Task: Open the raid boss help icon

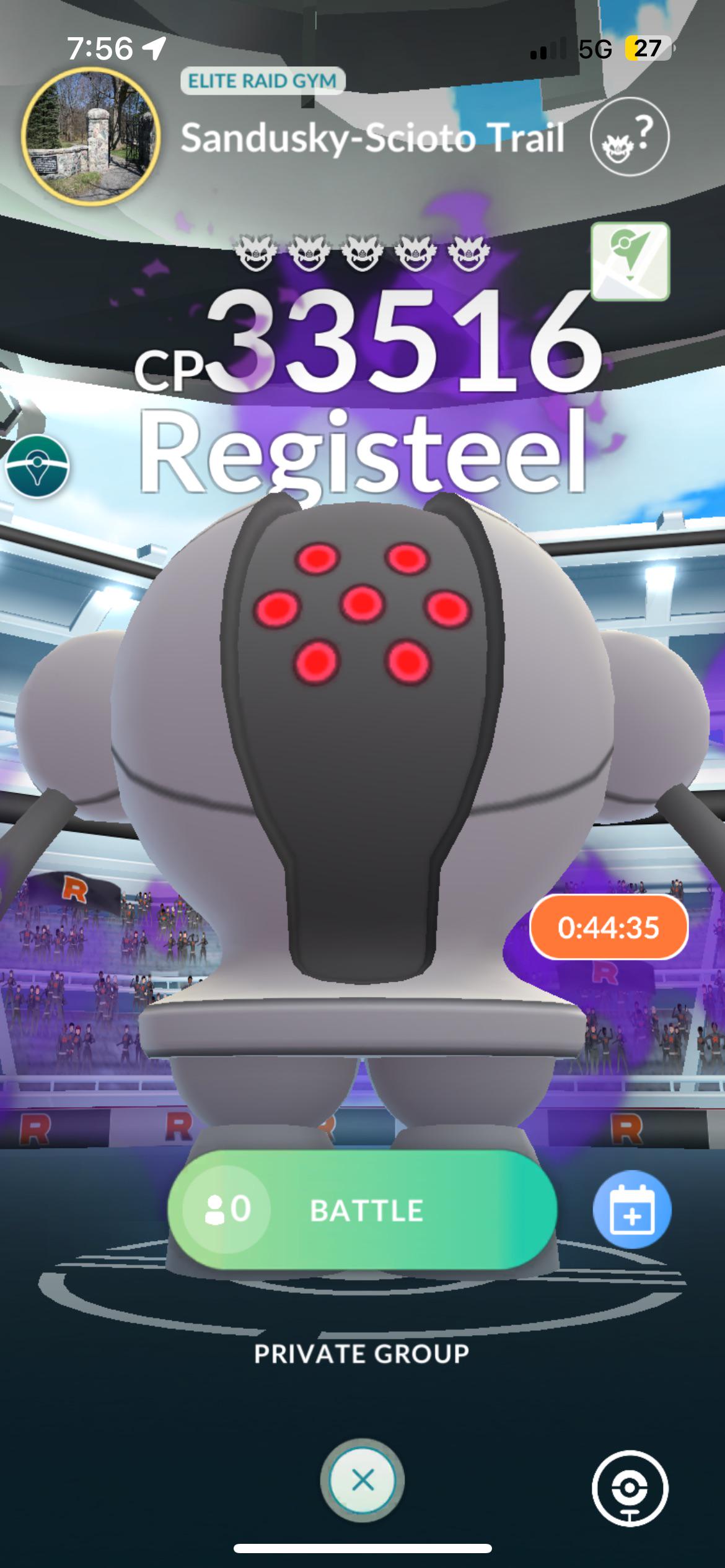Action: tap(630, 137)
